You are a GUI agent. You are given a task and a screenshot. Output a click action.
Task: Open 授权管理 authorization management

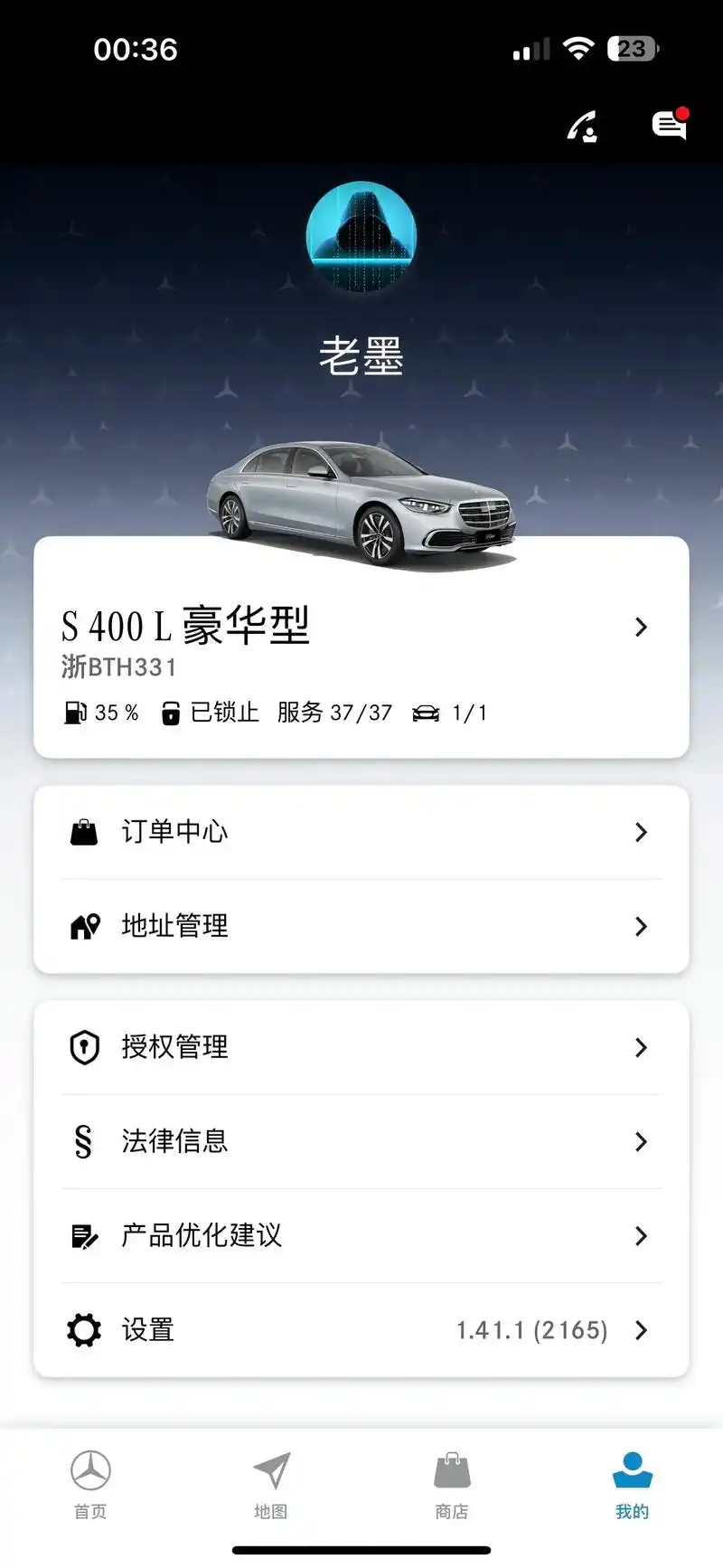pyautogui.click(x=361, y=1047)
